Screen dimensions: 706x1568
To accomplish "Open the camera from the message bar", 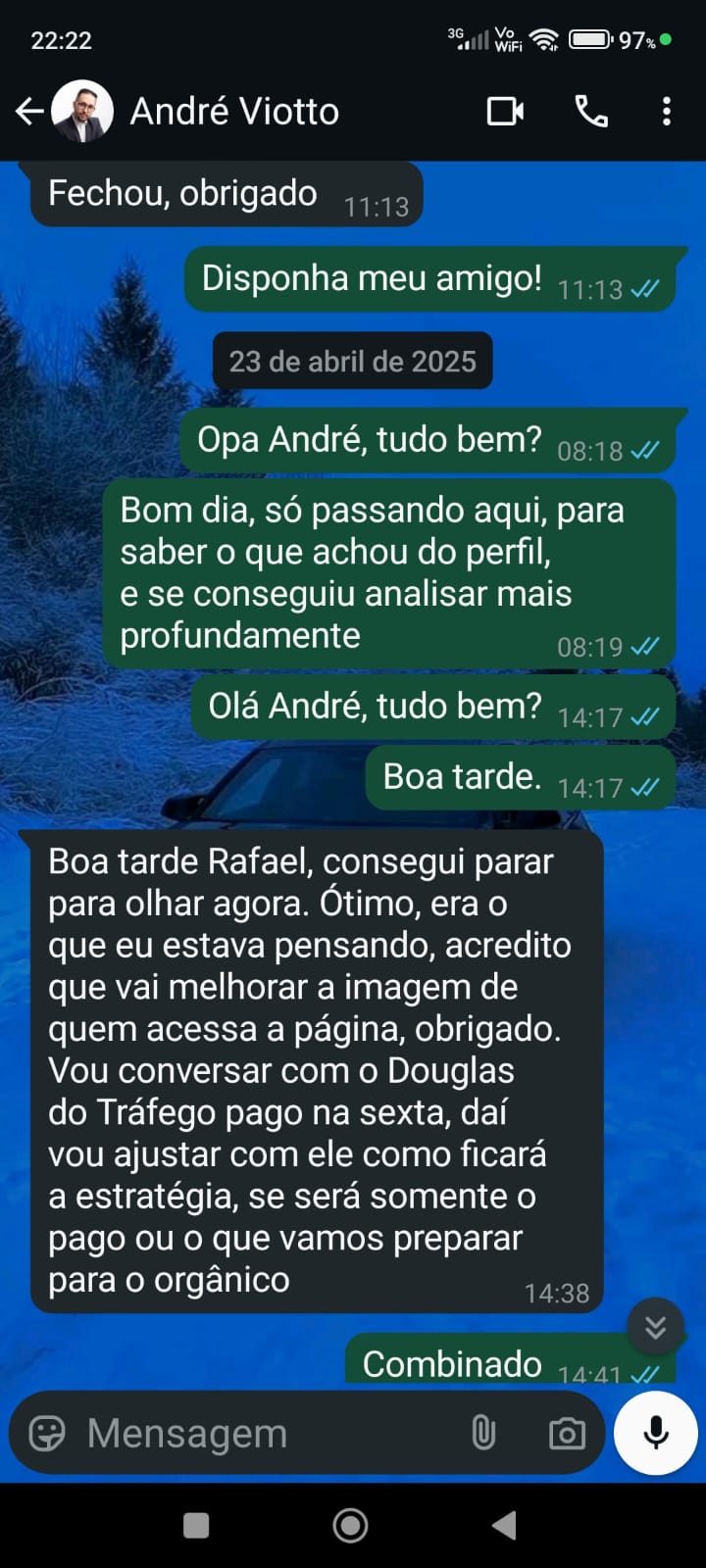I will pos(566,1433).
